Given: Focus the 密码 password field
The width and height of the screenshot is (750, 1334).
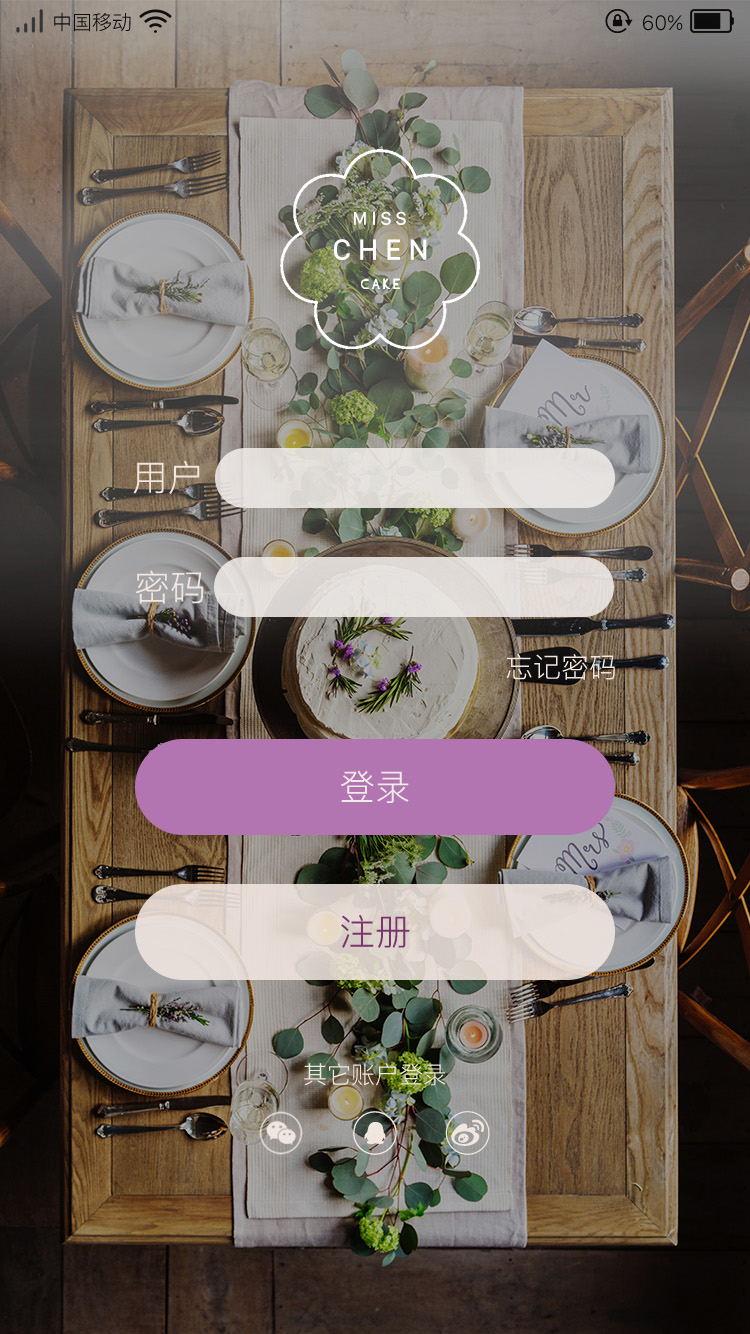Looking at the screenshot, I should 414,587.
